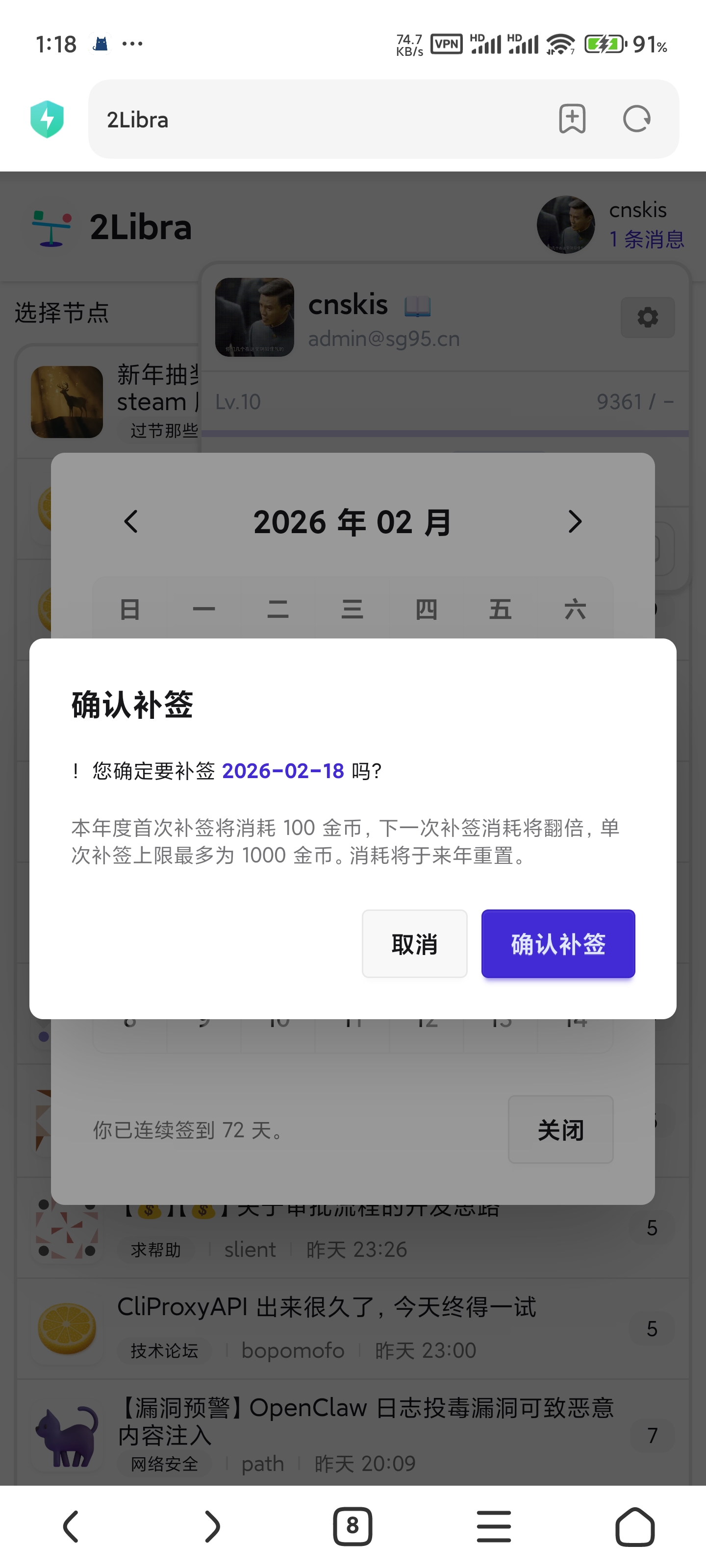This screenshot has height=1568, width=706.
Task: Add this page to bookmarks
Action: click(x=572, y=119)
